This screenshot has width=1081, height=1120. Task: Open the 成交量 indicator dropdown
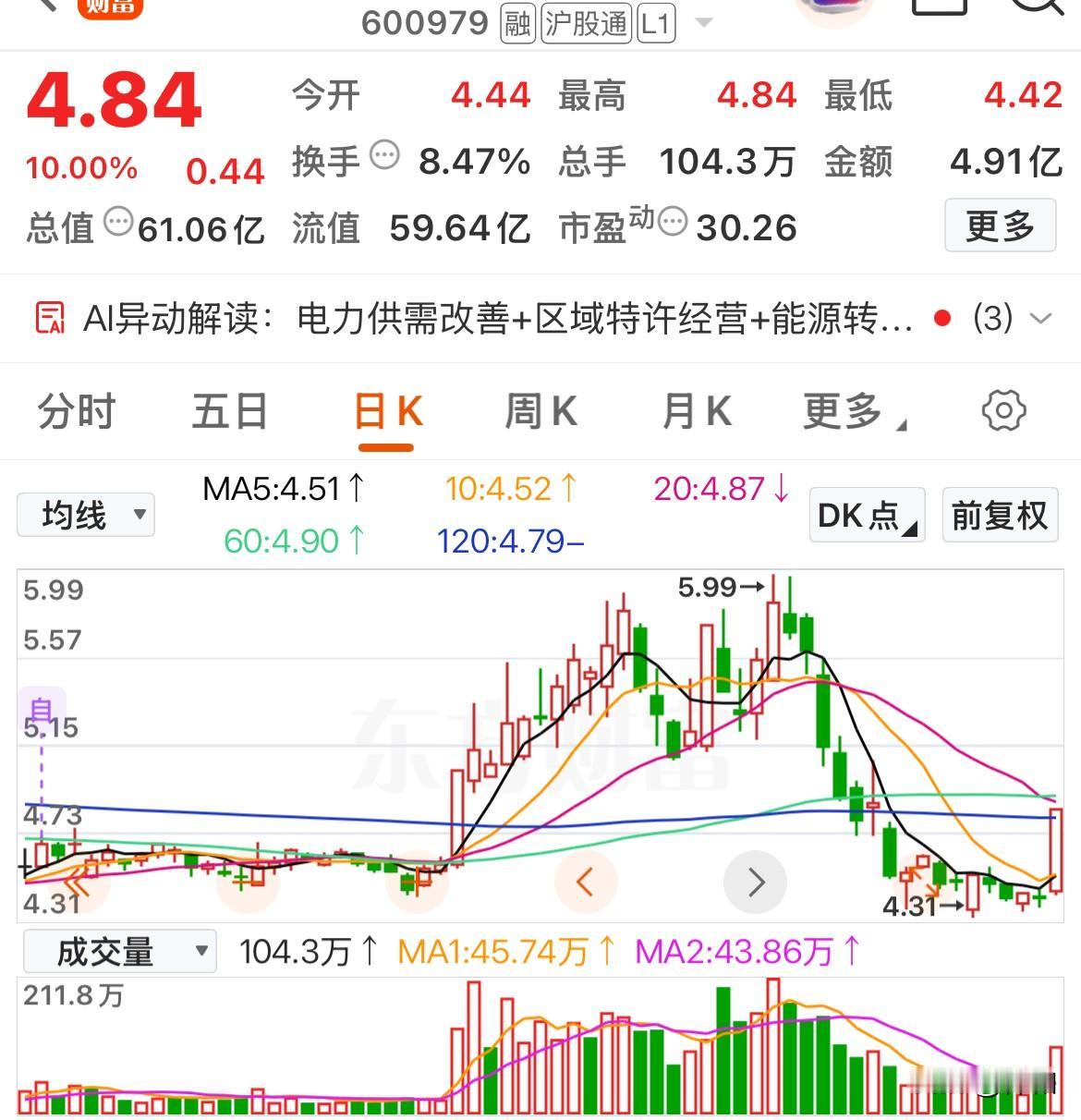118,950
